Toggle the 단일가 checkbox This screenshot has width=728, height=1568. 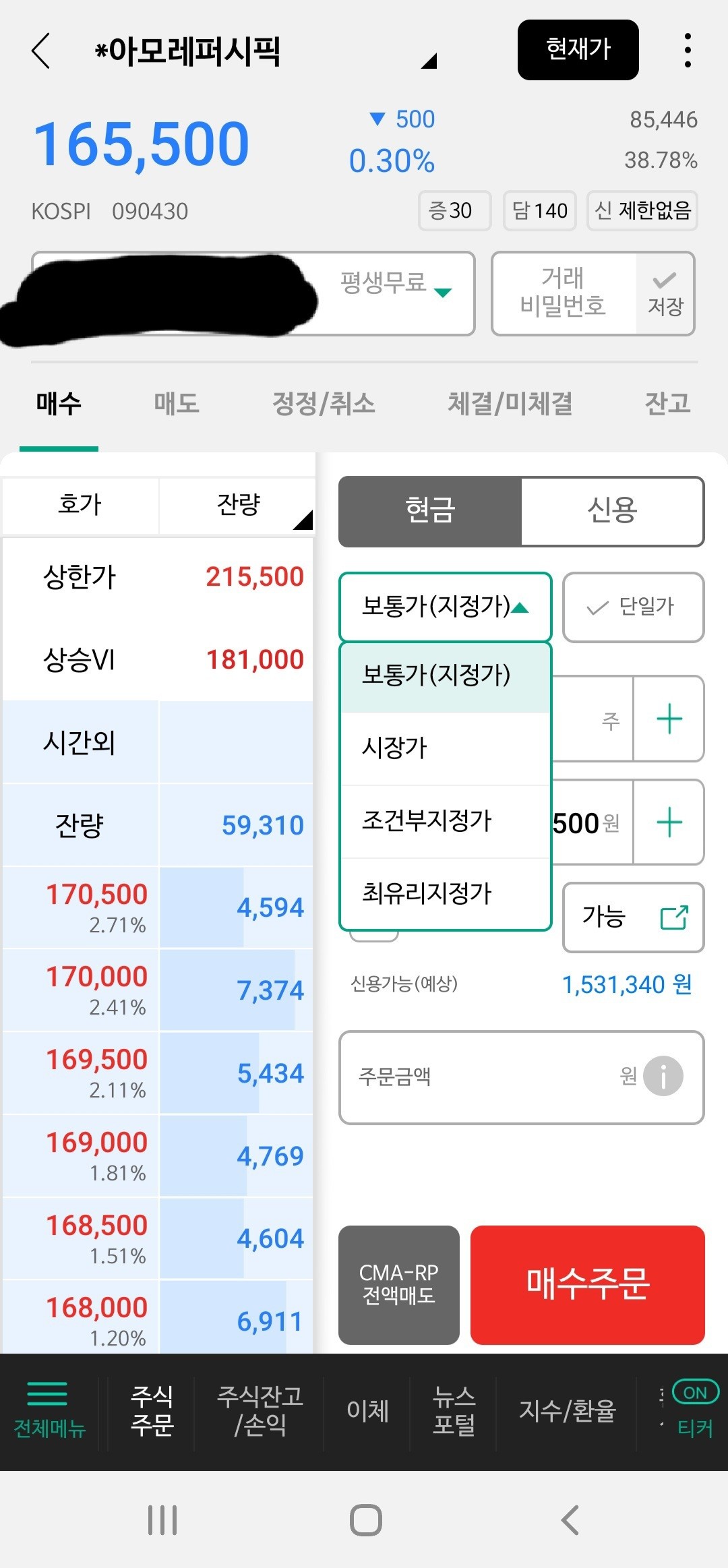(633, 607)
